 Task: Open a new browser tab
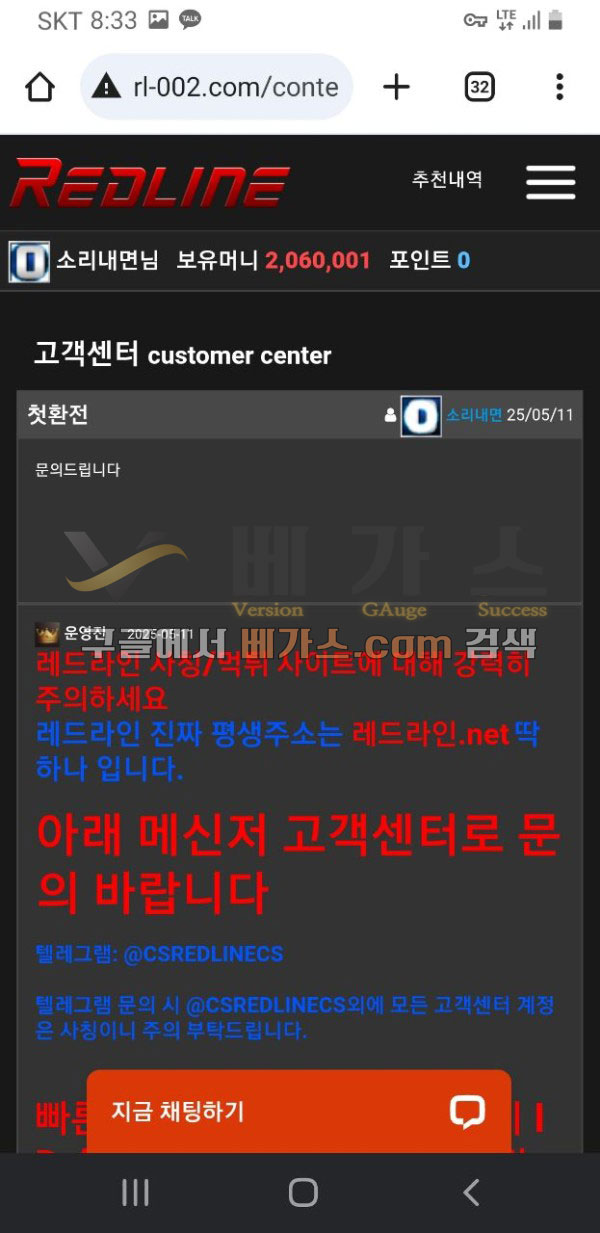tap(396, 88)
